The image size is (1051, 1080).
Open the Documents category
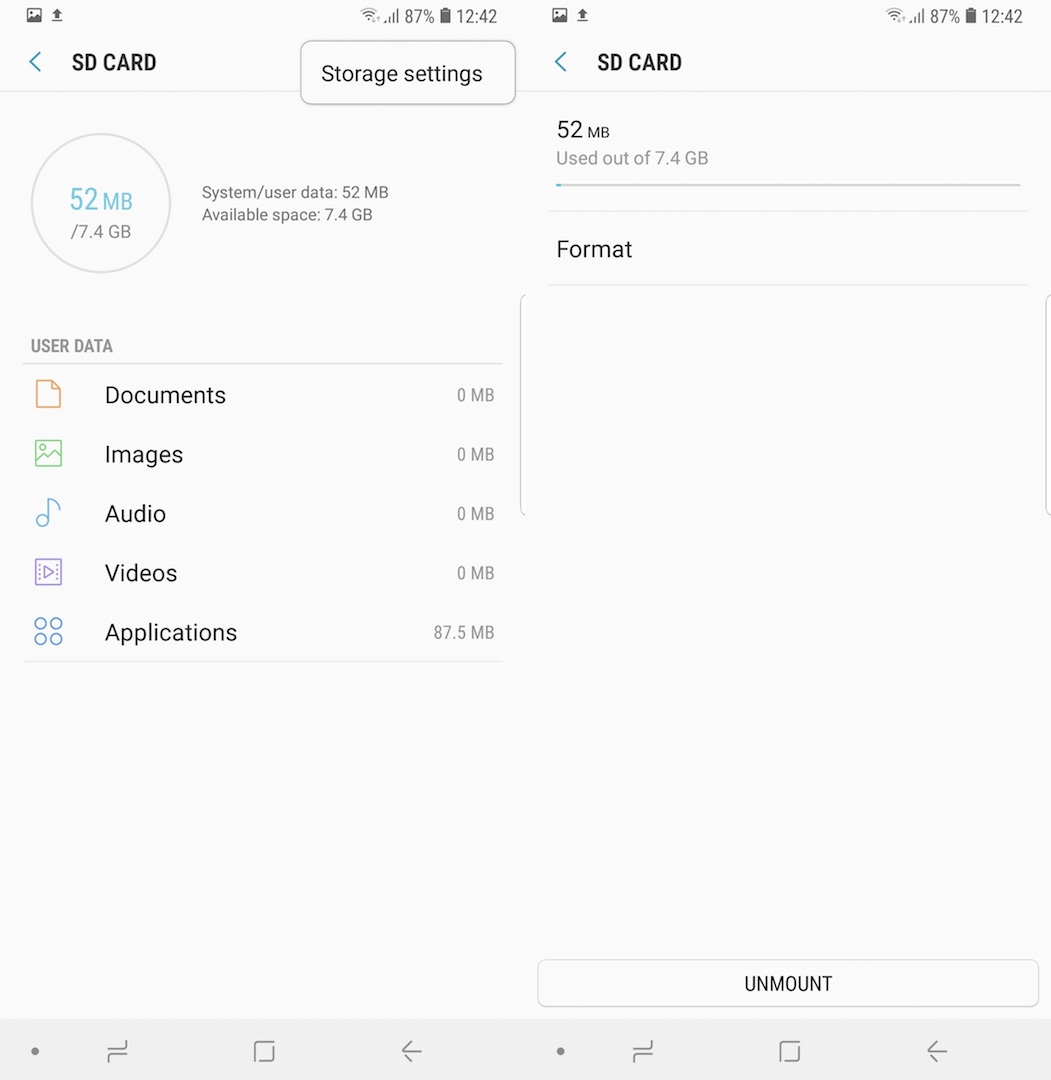tap(165, 395)
